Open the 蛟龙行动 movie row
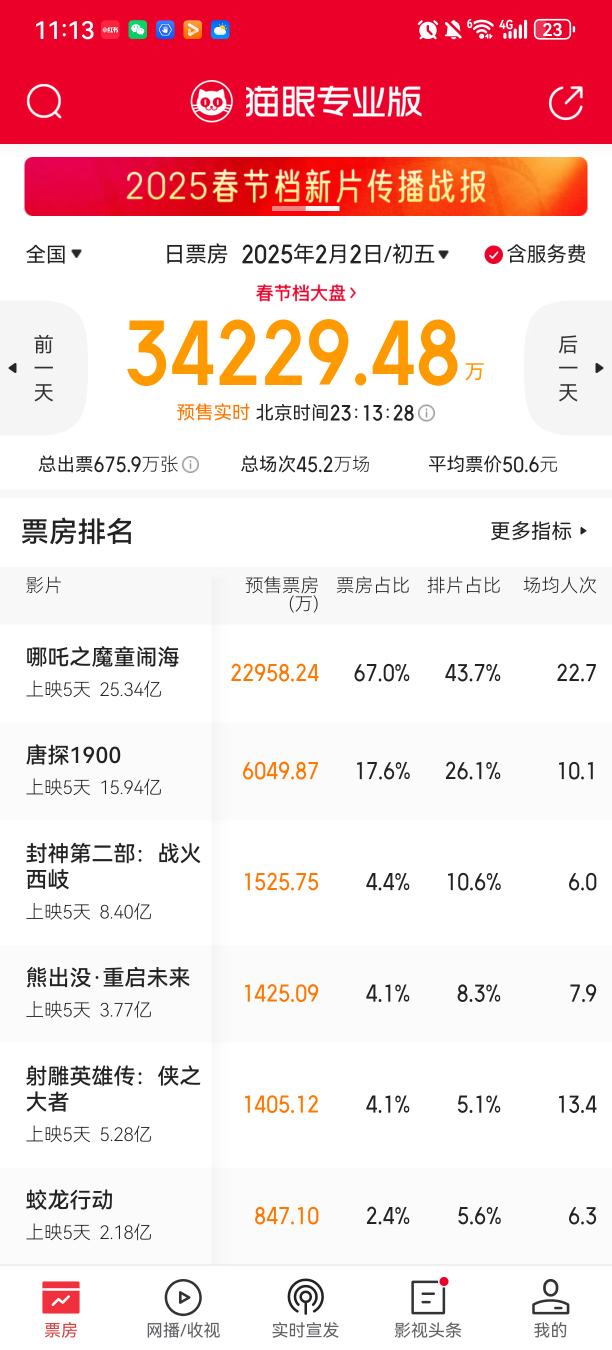This screenshot has height=1350, width=612. pyautogui.click(x=306, y=1216)
